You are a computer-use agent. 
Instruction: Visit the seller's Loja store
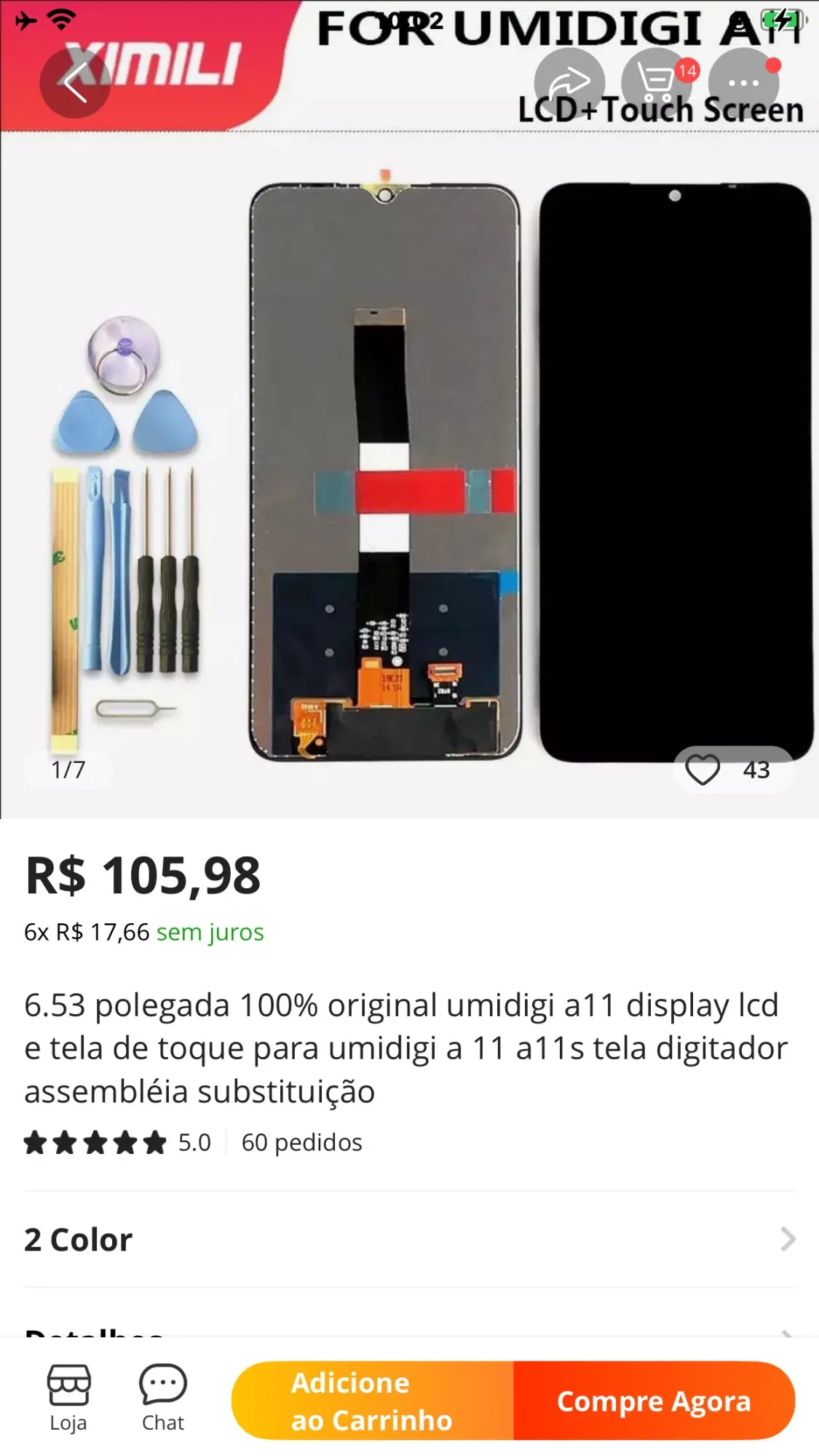[x=68, y=1399]
